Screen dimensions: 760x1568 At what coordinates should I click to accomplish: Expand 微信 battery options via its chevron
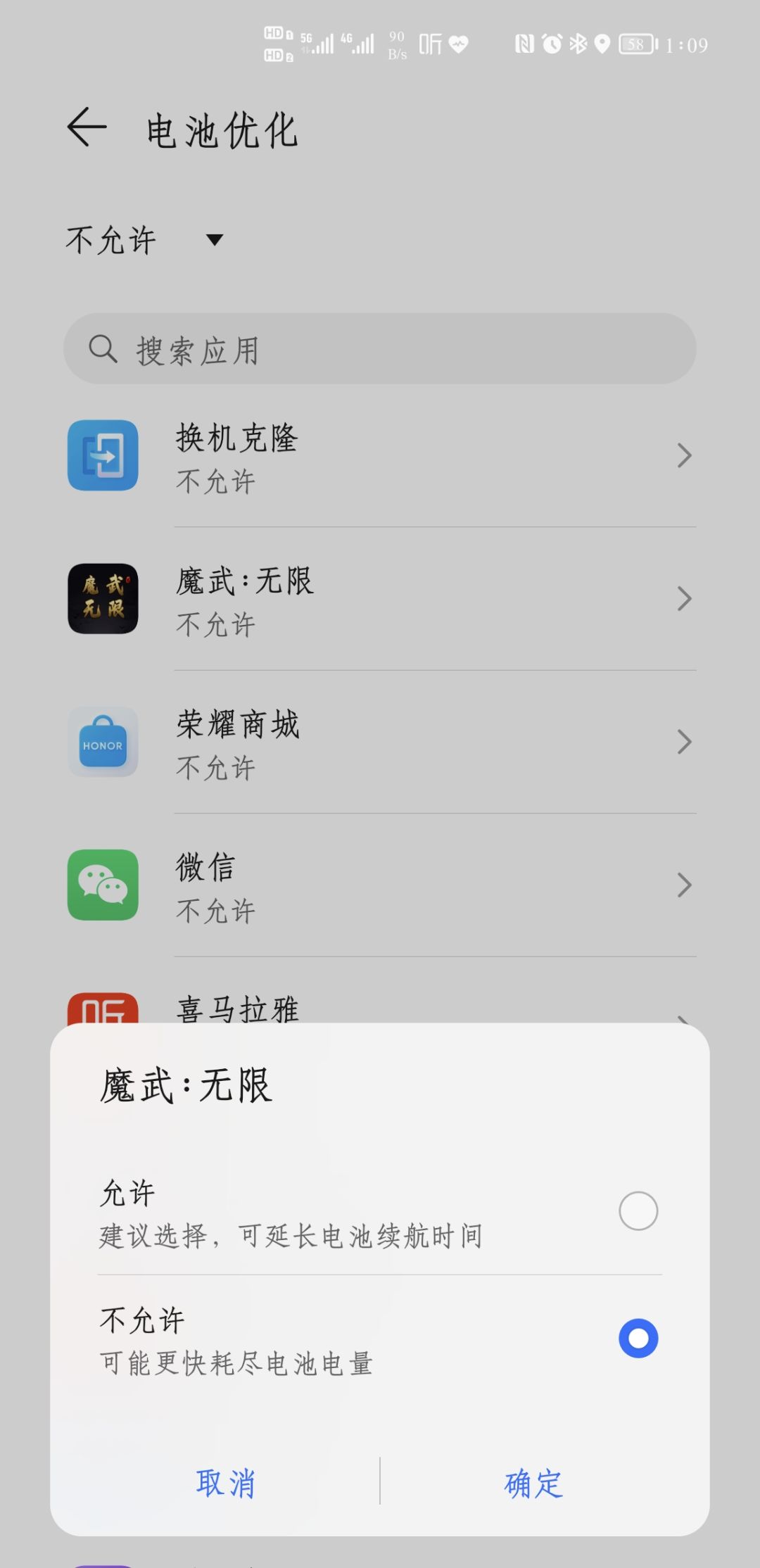[x=683, y=885]
